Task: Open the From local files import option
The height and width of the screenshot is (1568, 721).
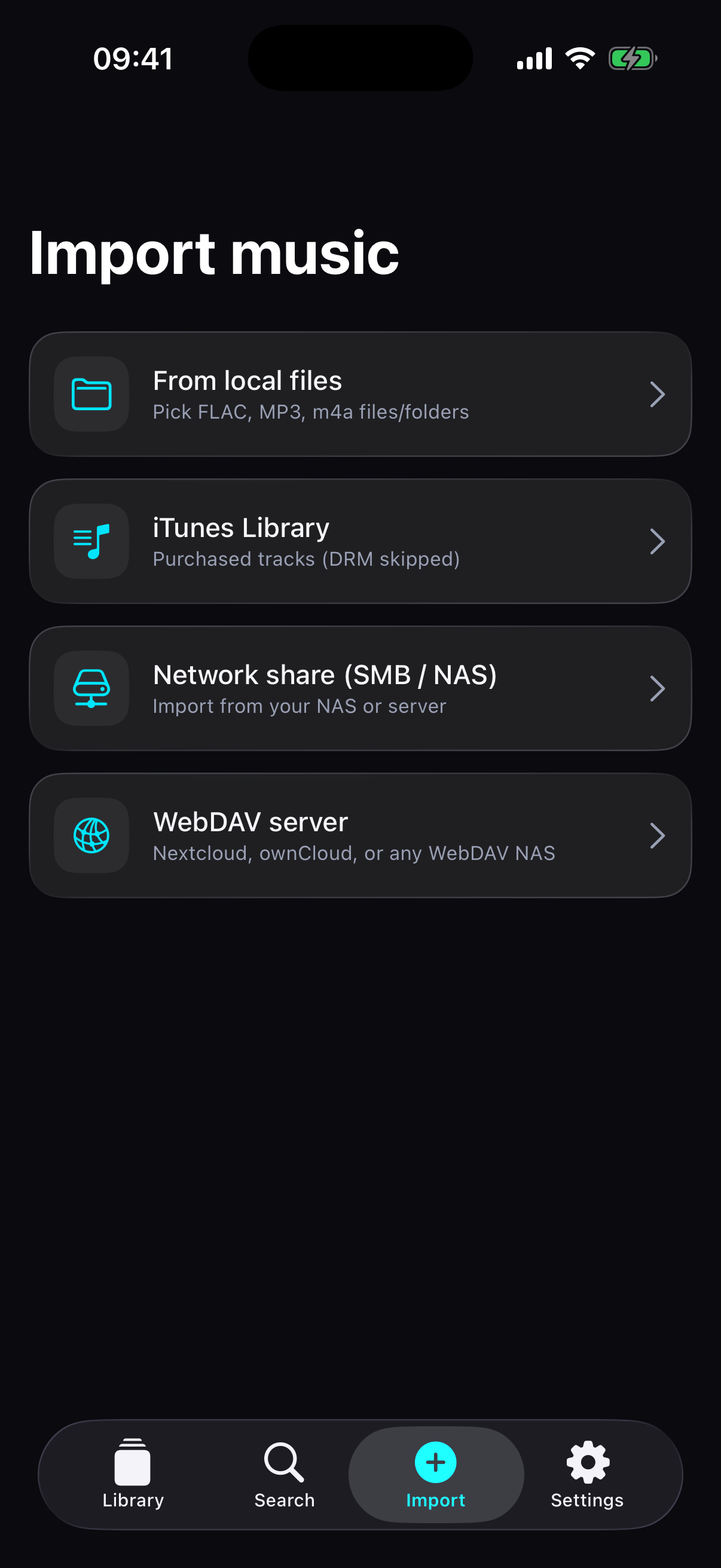Action: point(360,394)
